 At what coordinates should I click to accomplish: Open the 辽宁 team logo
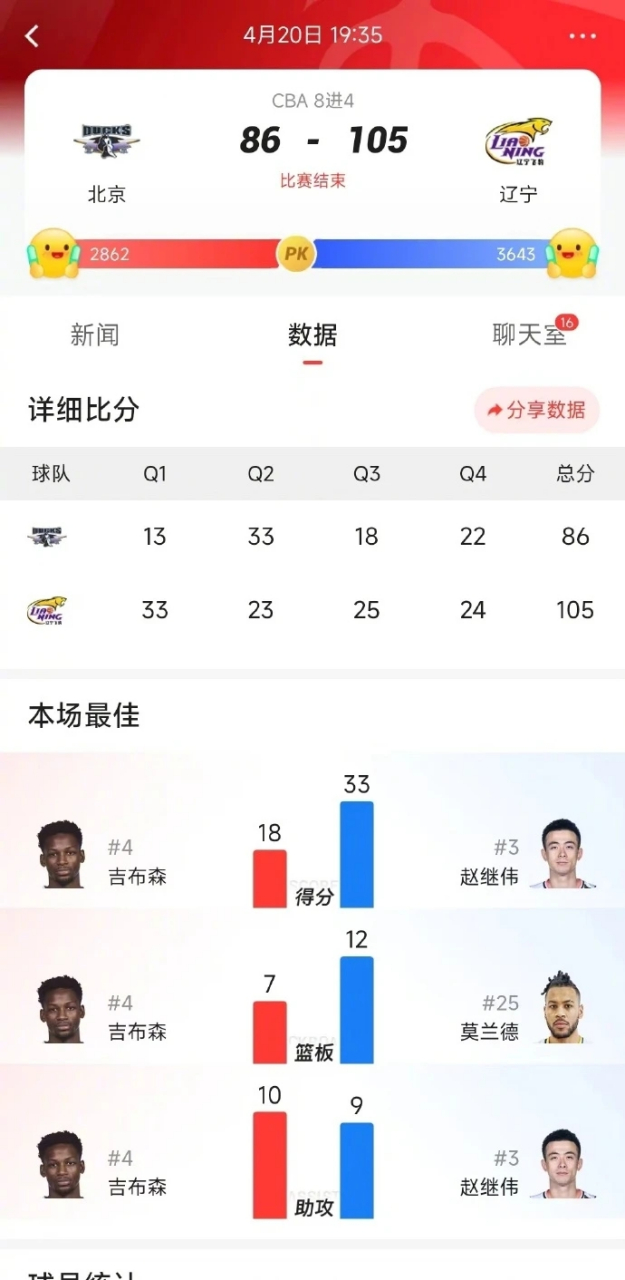[x=517, y=142]
